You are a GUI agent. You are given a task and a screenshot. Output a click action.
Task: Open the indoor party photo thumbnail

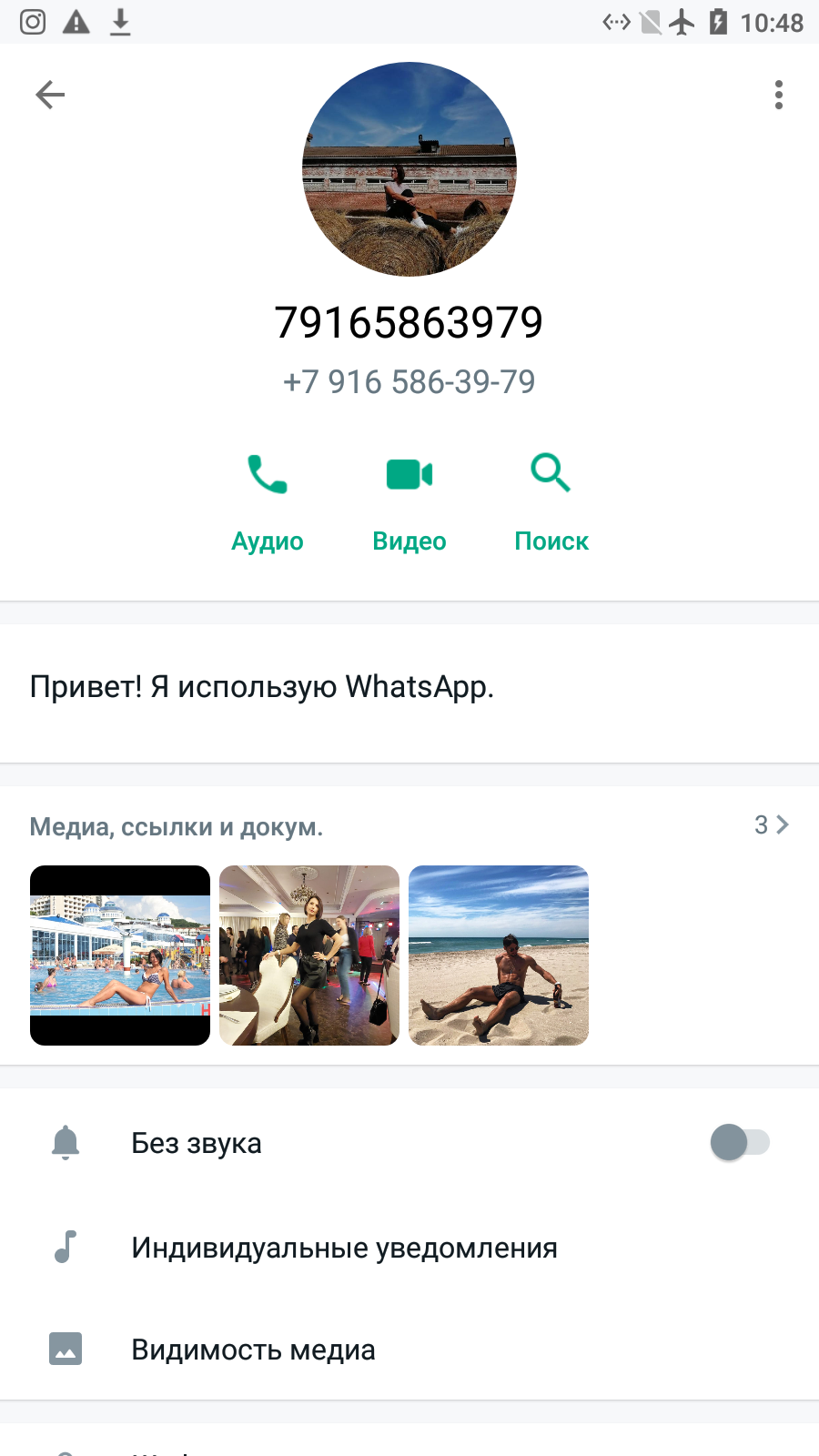point(309,955)
